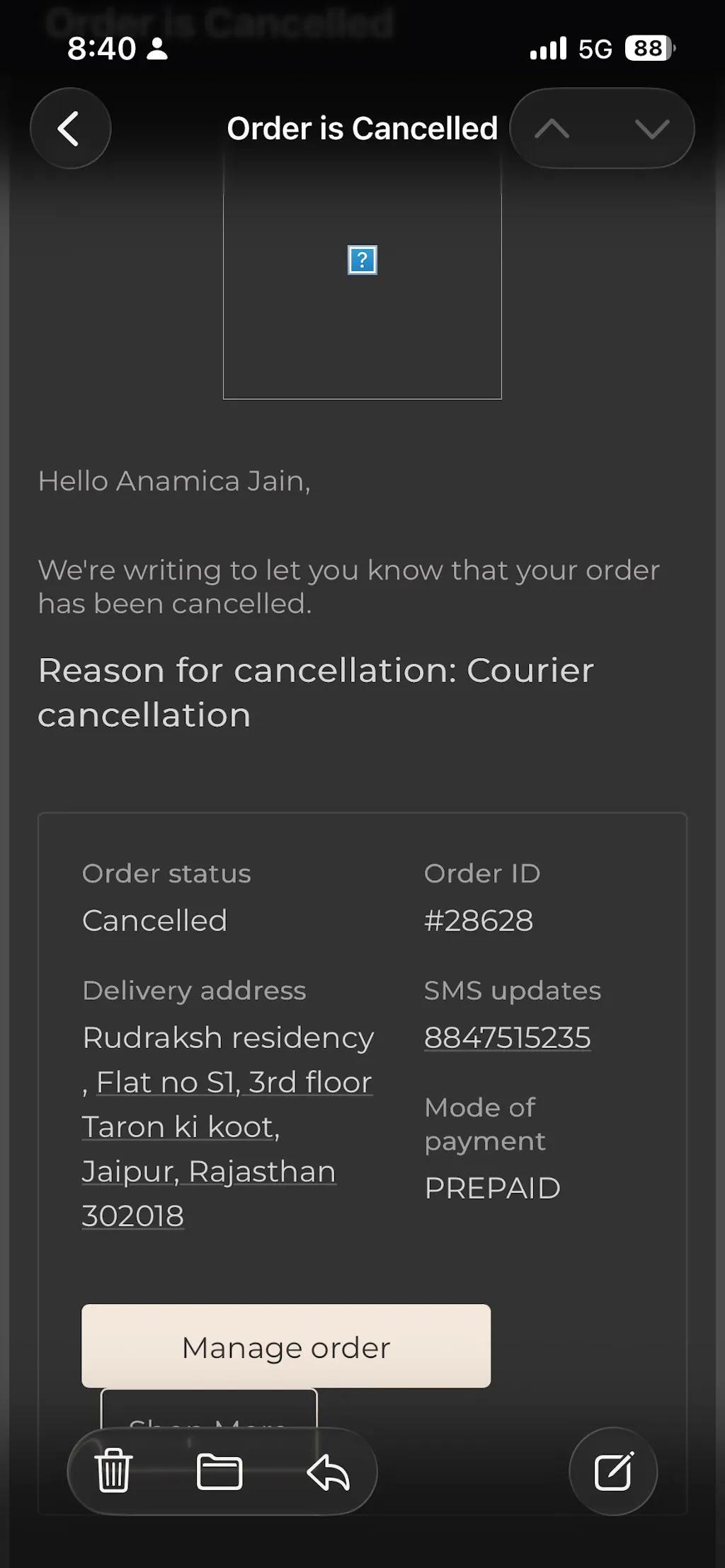Image resolution: width=725 pixels, height=1568 pixels.
Task: Reply to this email
Action: coord(328,1472)
